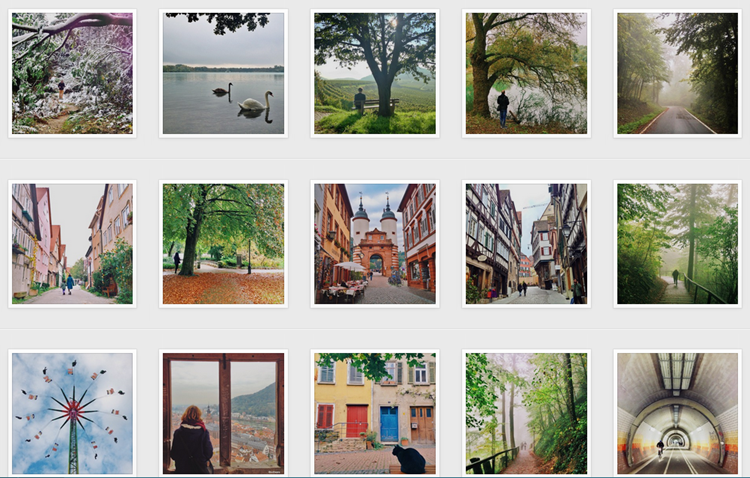
Task: Open the autumn leaves park photo
Action: (223, 243)
